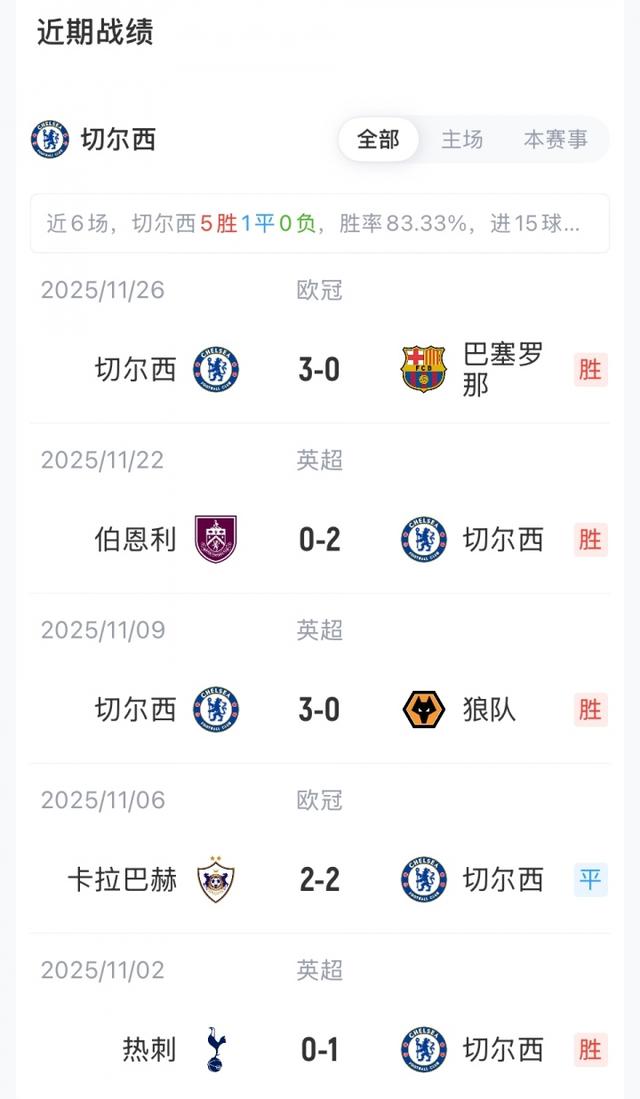Switch to the 全部 filter tab

click(x=378, y=139)
